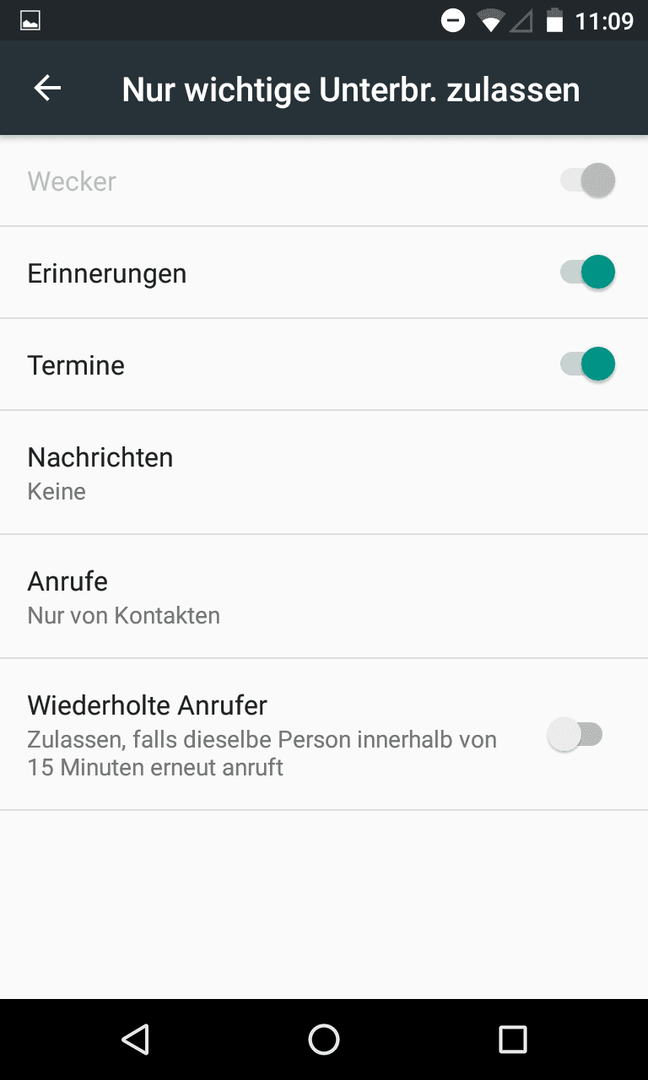Tap the system home button
This screenshot has height=1080, width=648.
[x=324, y=1039]
